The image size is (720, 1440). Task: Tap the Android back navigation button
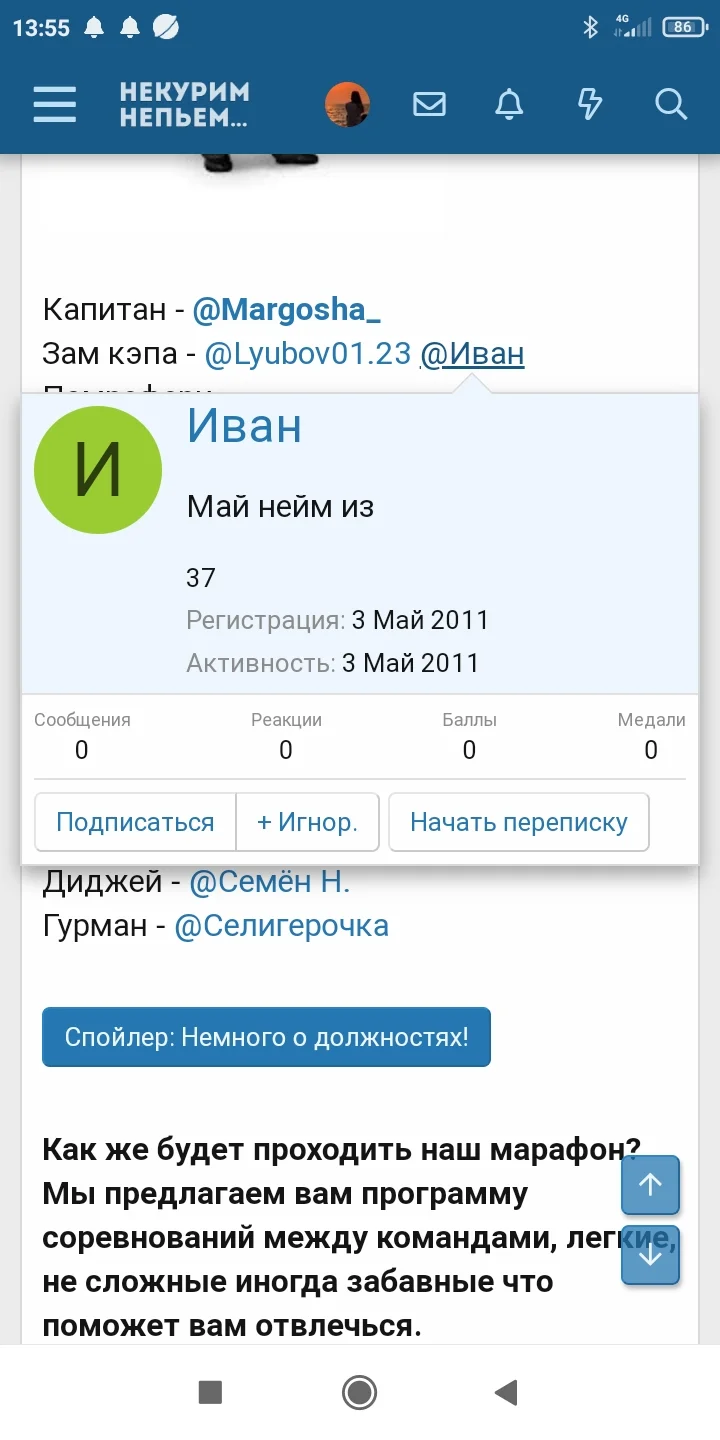[x=506, y=1390]
